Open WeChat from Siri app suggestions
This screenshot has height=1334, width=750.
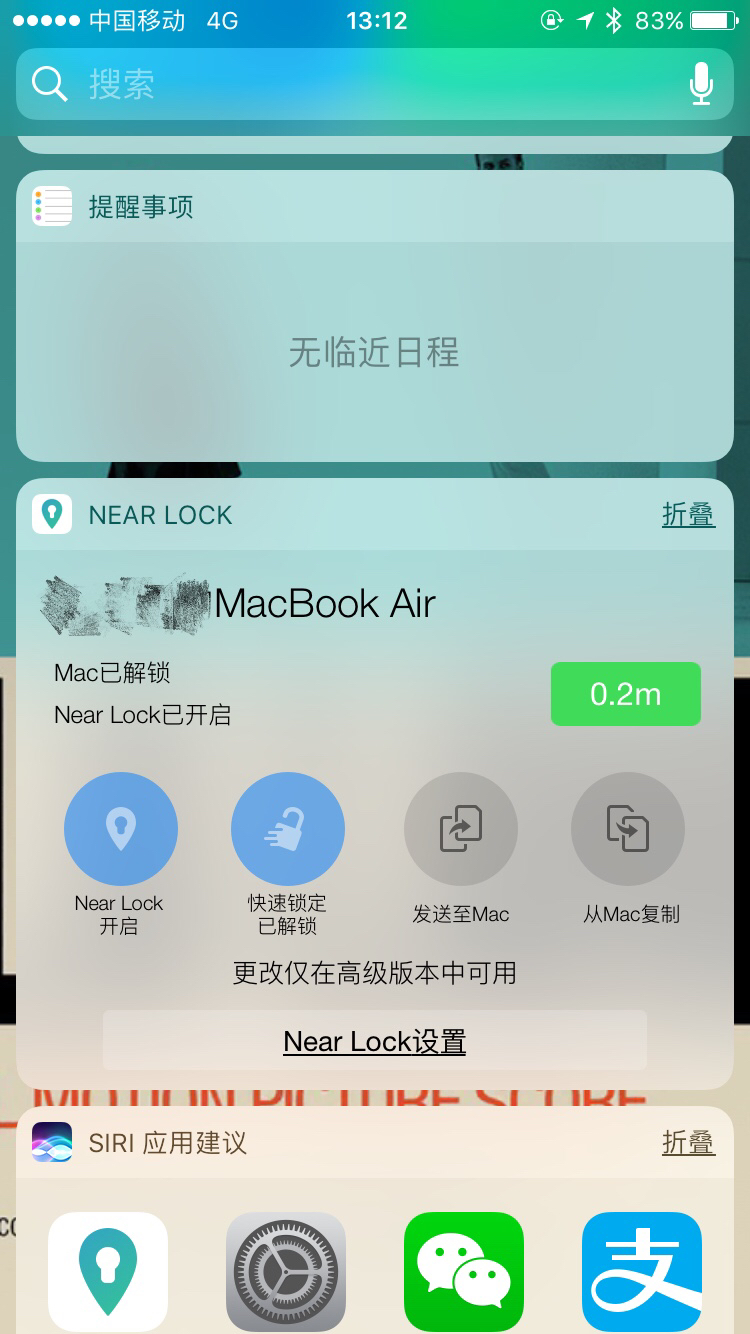click(x=464, y=1270)
